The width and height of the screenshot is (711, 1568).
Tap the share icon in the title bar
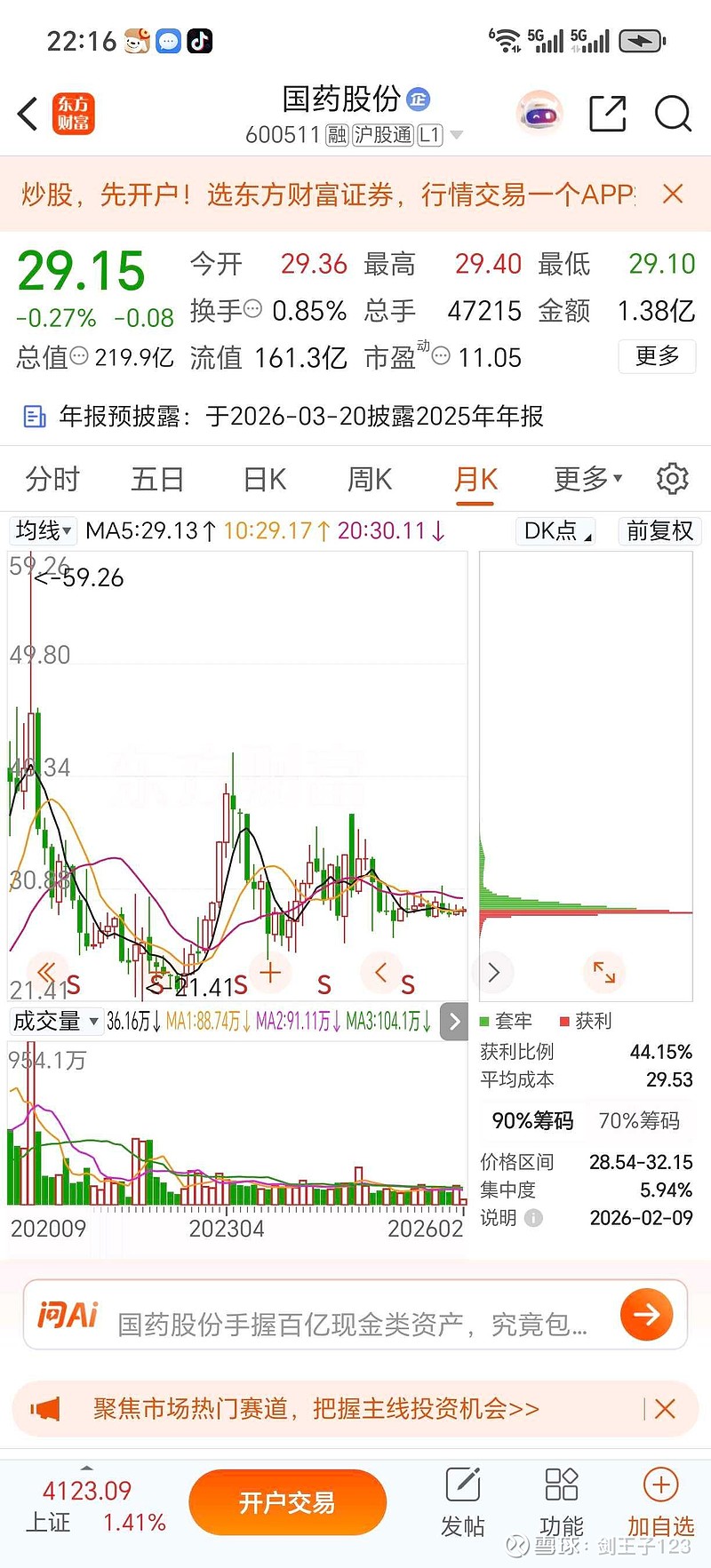607,114
